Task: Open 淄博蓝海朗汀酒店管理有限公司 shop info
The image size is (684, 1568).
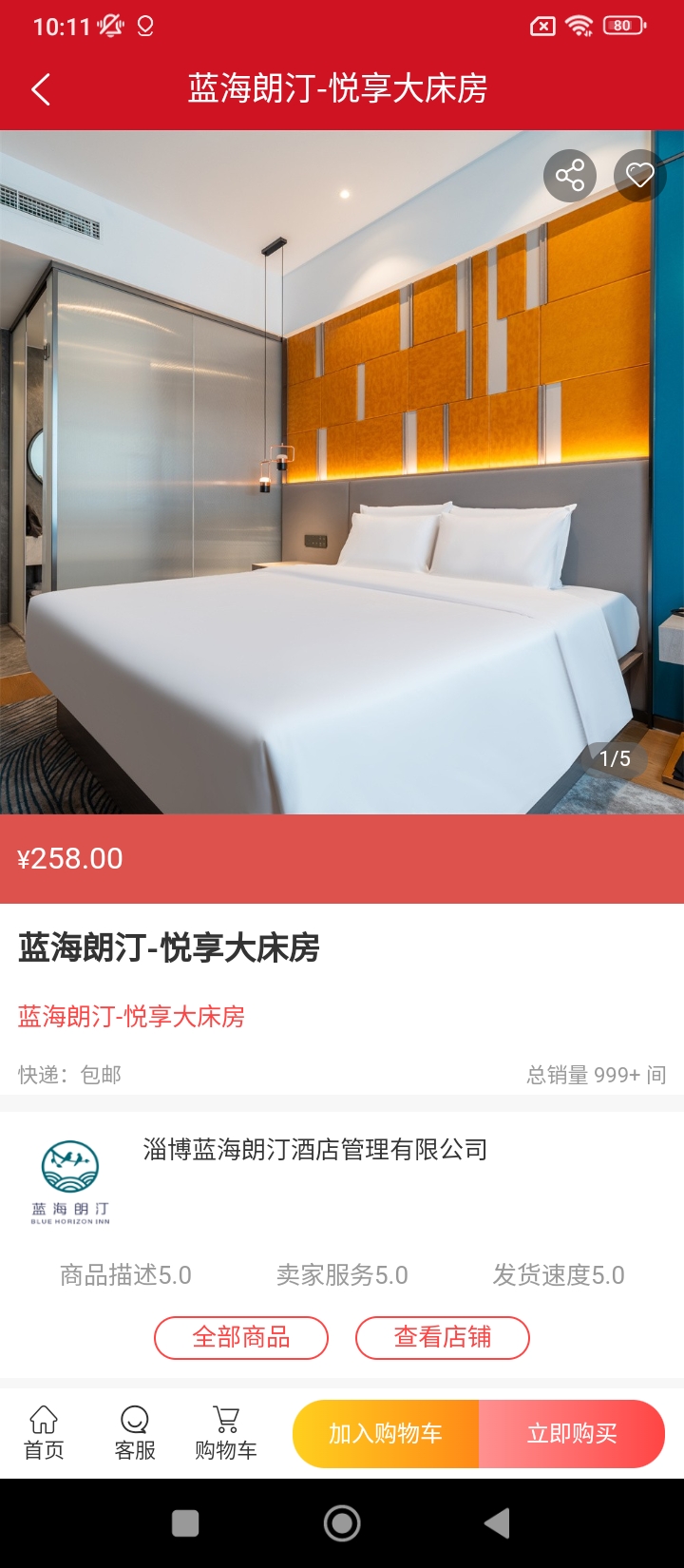Action: 314,1150
